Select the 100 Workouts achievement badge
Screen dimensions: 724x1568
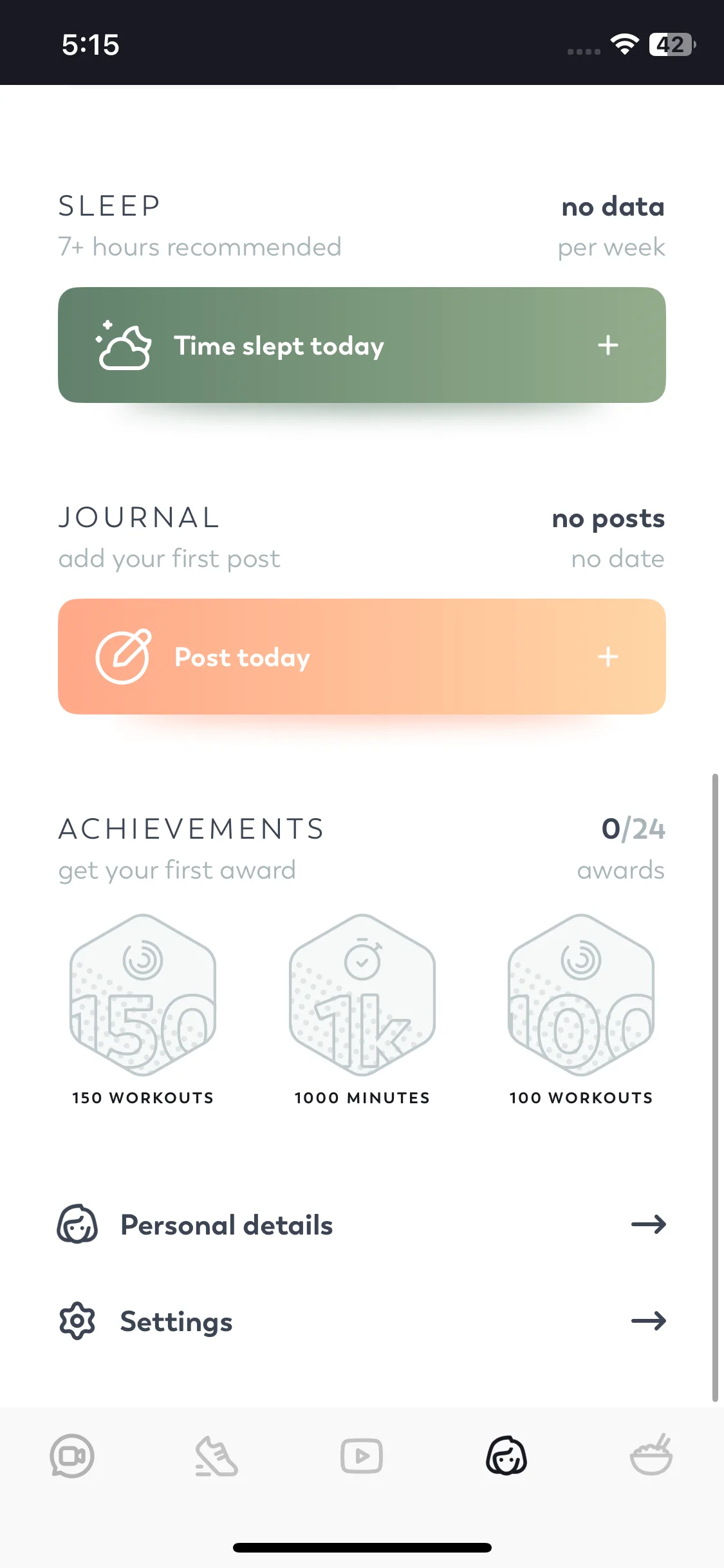pos(580,995)
